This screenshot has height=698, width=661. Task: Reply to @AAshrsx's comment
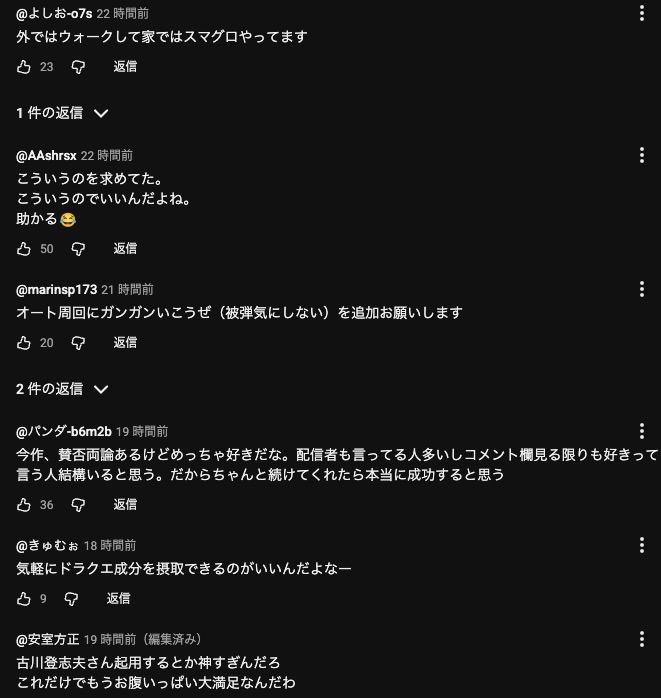(125, 249)
